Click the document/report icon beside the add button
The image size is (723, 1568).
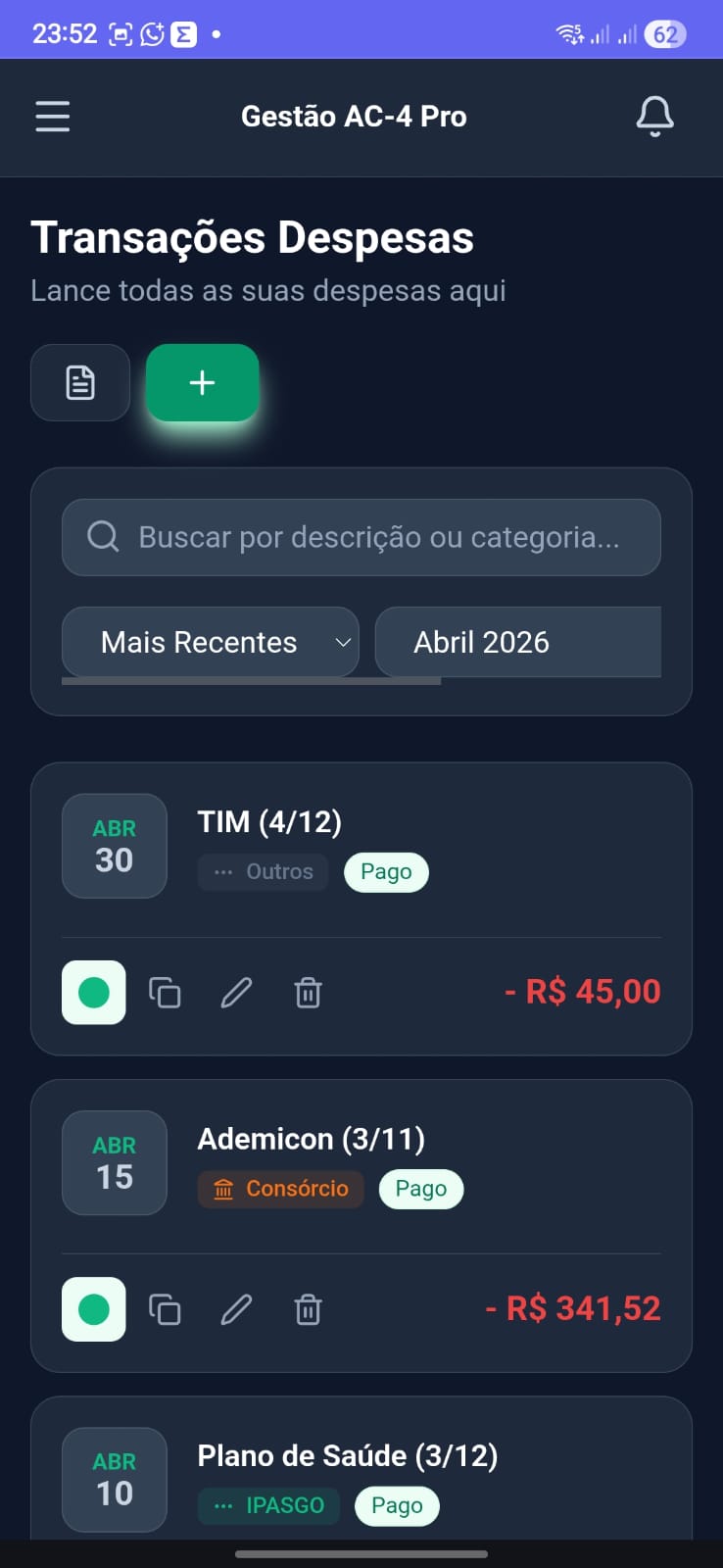(x=80, y=382)
